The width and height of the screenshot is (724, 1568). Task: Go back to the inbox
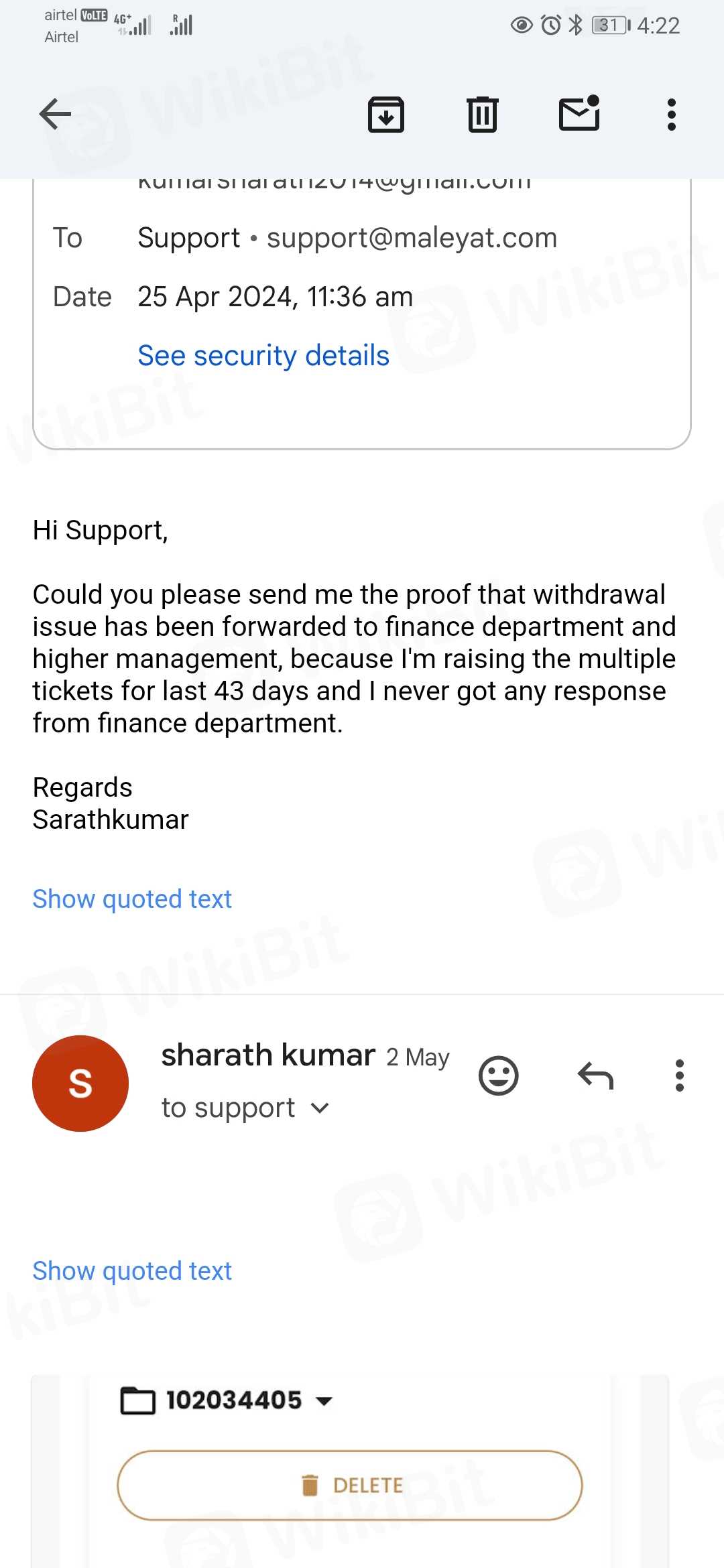tap(55, 114)
